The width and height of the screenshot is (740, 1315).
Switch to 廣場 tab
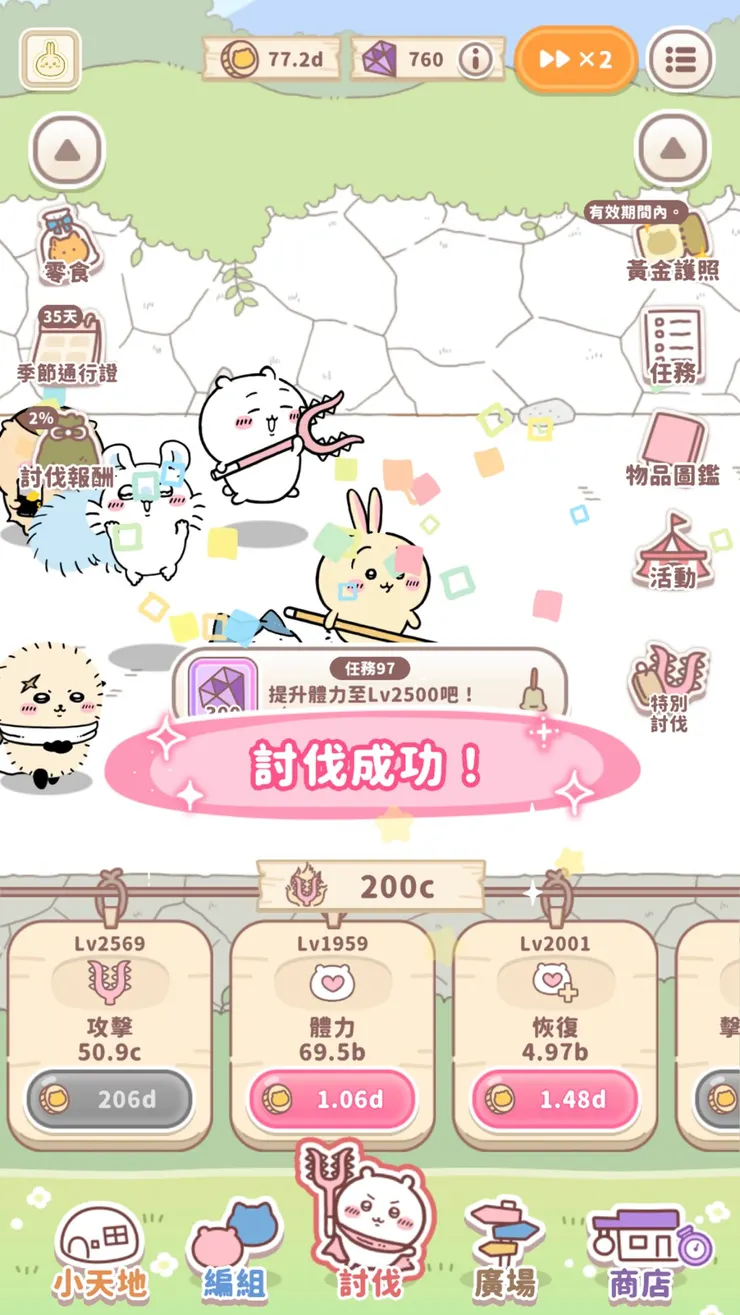click(505, 1250)
